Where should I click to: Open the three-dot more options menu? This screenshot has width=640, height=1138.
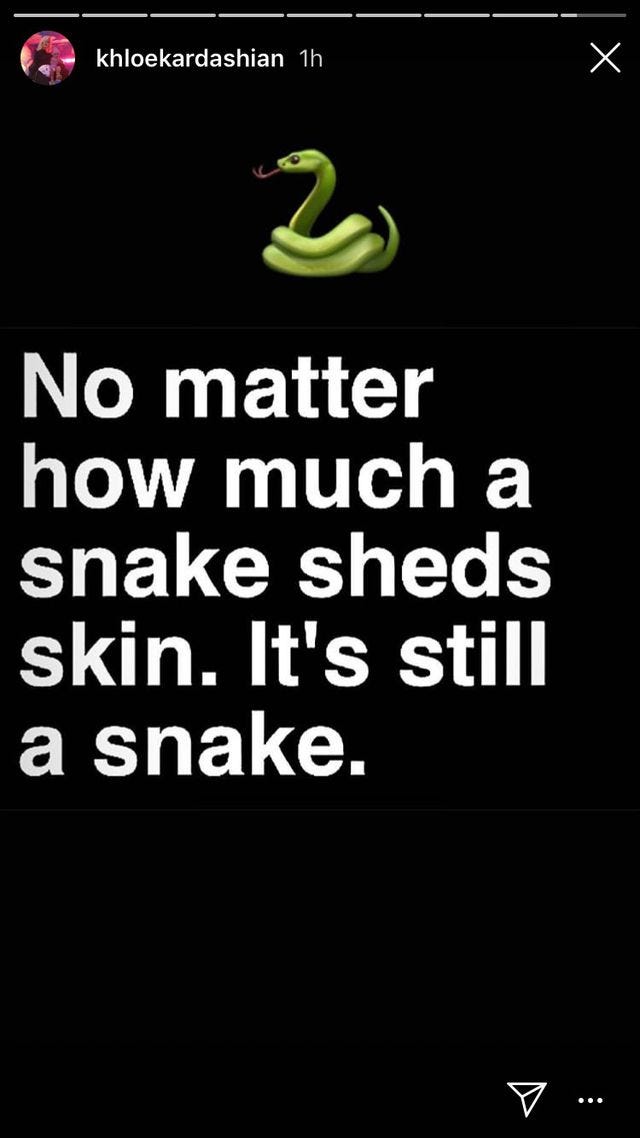coord(591,1100)
